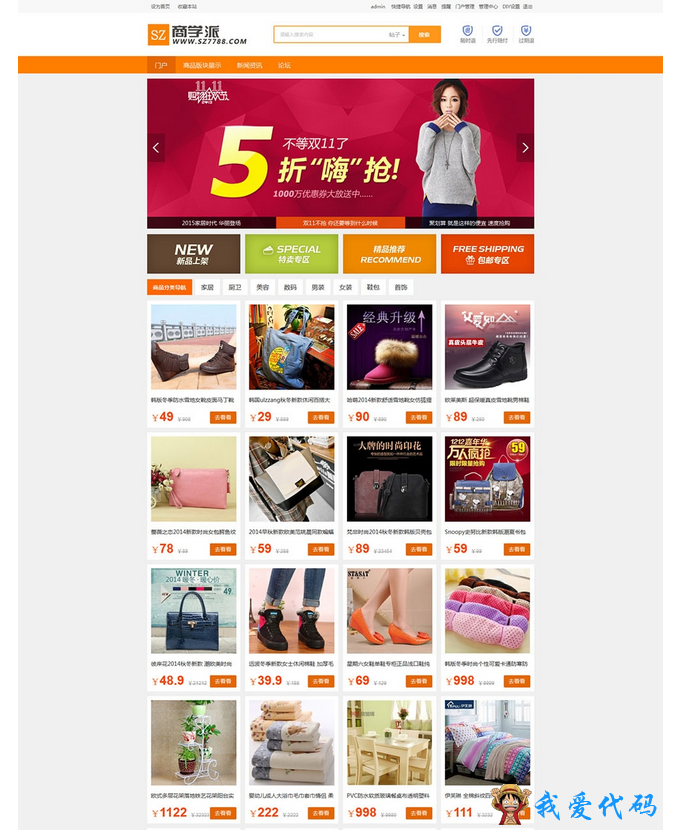Open the 新闻资讯 nav tab
Screen dimensions: 674x830
coord(249,65)
